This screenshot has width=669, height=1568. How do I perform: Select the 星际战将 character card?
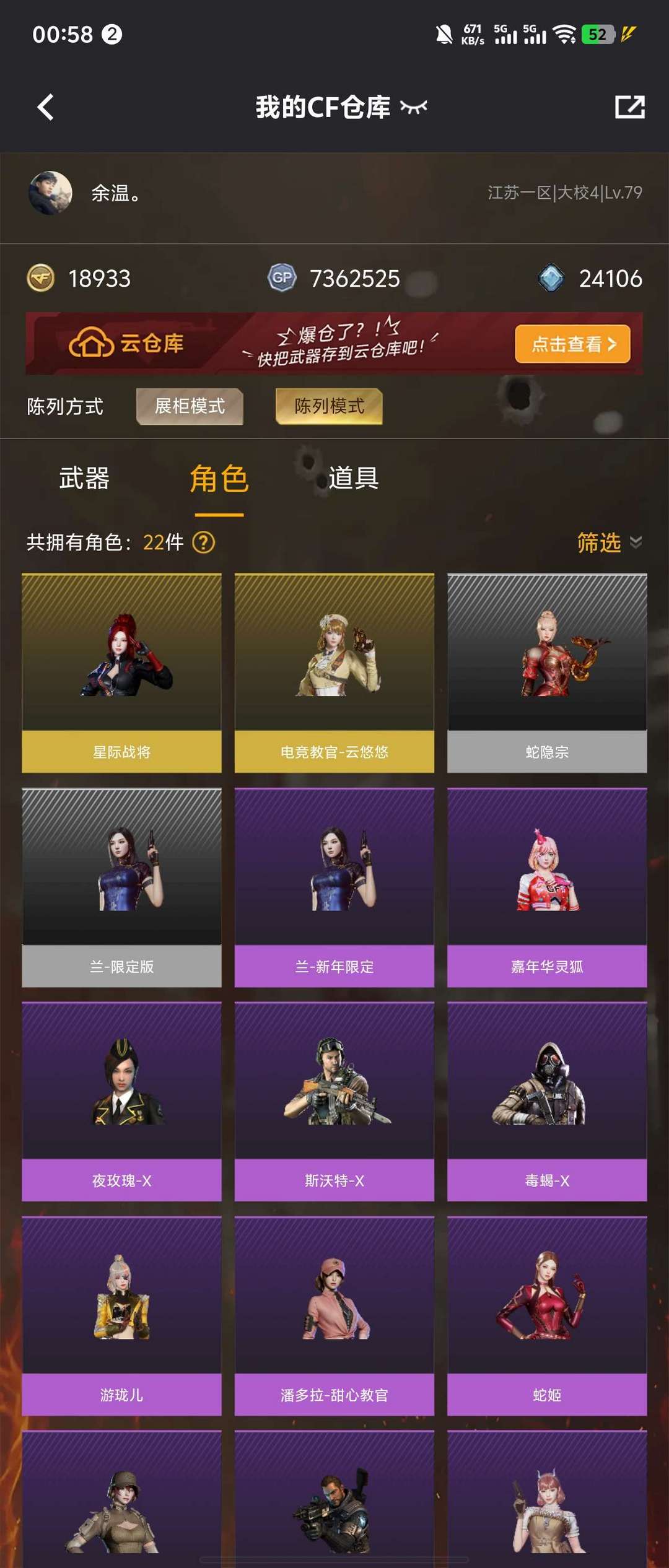[x=121, y=669]
